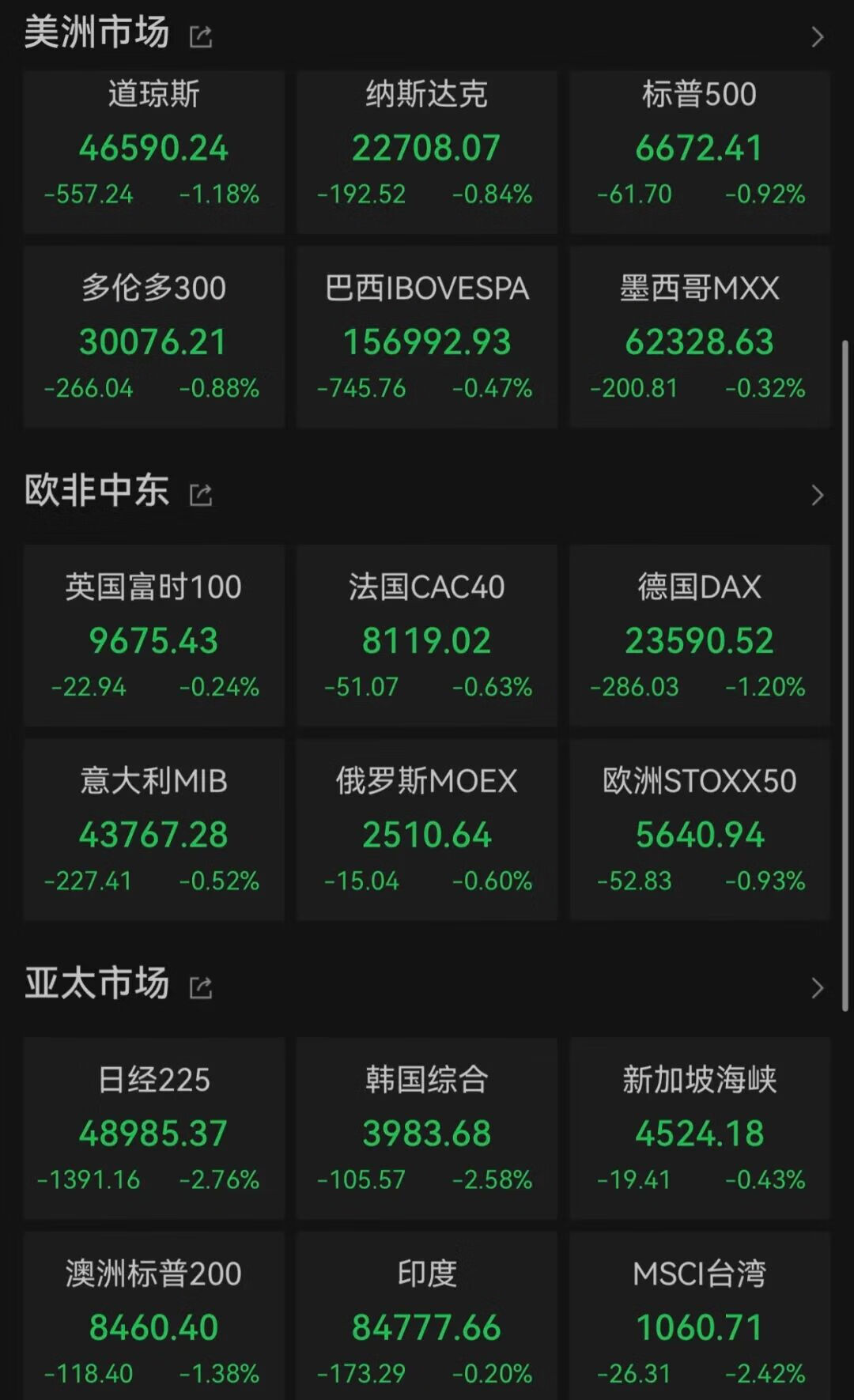The image size is (854, 1400).
Task: Open 俄罗斯MOEX index details
Action: click(426, 830)
